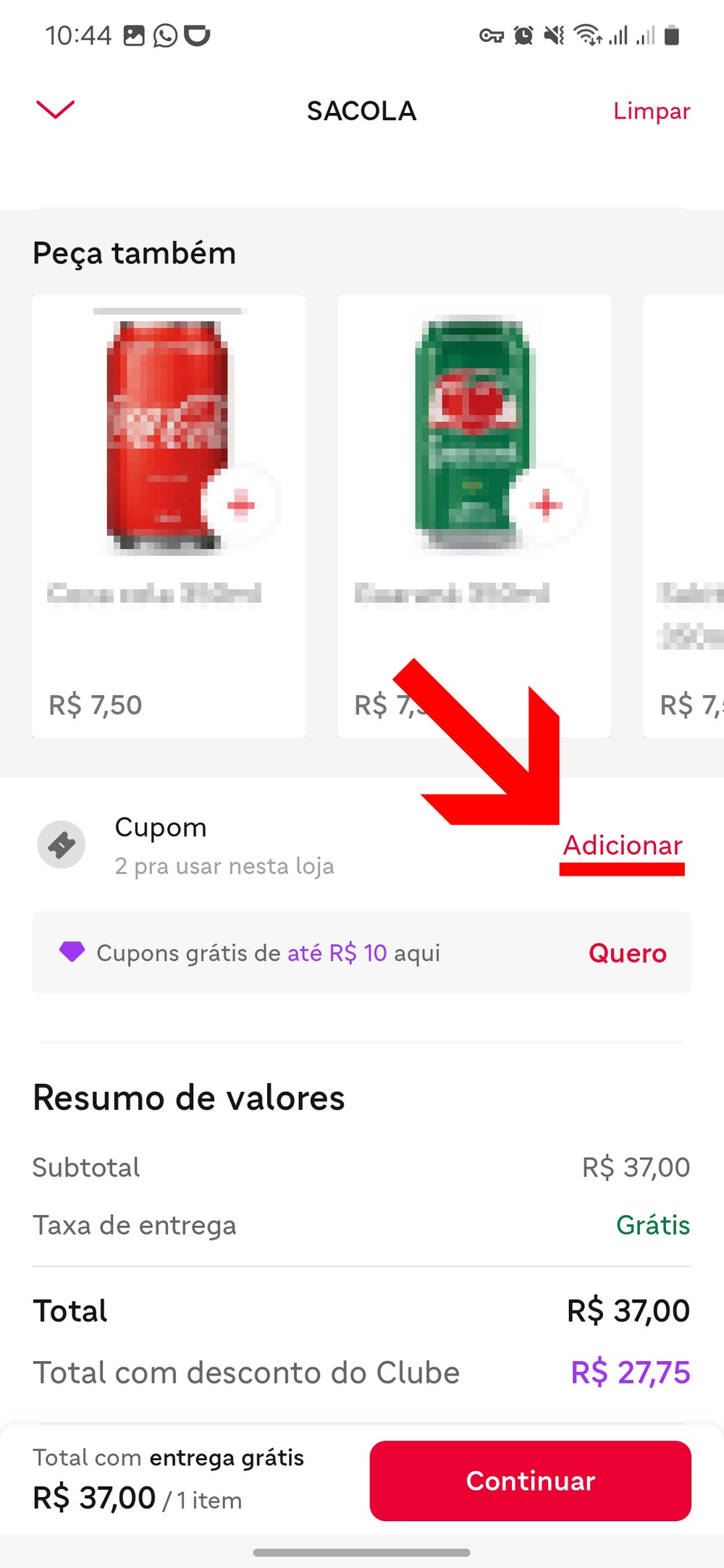Collapse the bag with the down chevron
Screen dimensions: 724x1568
click(55, 110)
